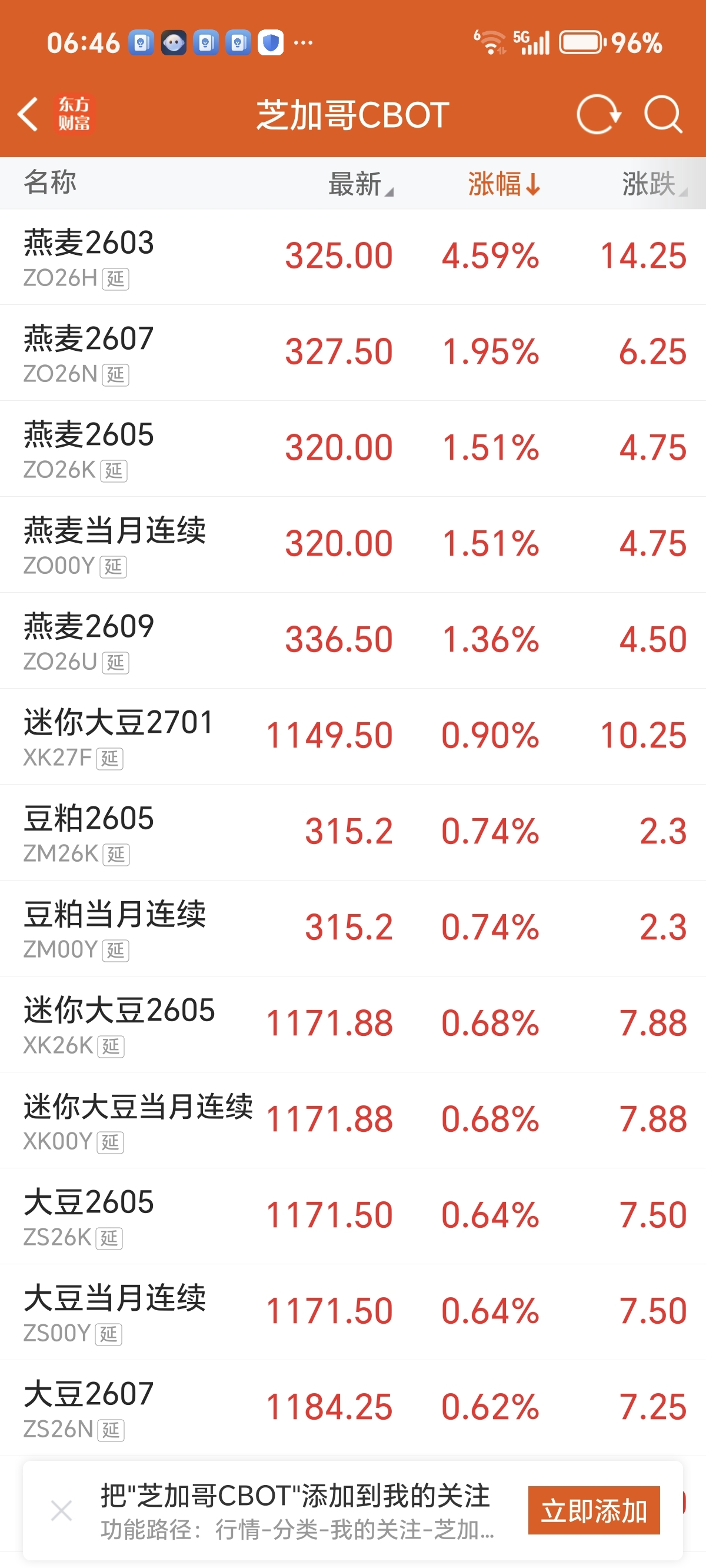
Task: Open the search magnifier icon
Action: (x=662, y=114)
